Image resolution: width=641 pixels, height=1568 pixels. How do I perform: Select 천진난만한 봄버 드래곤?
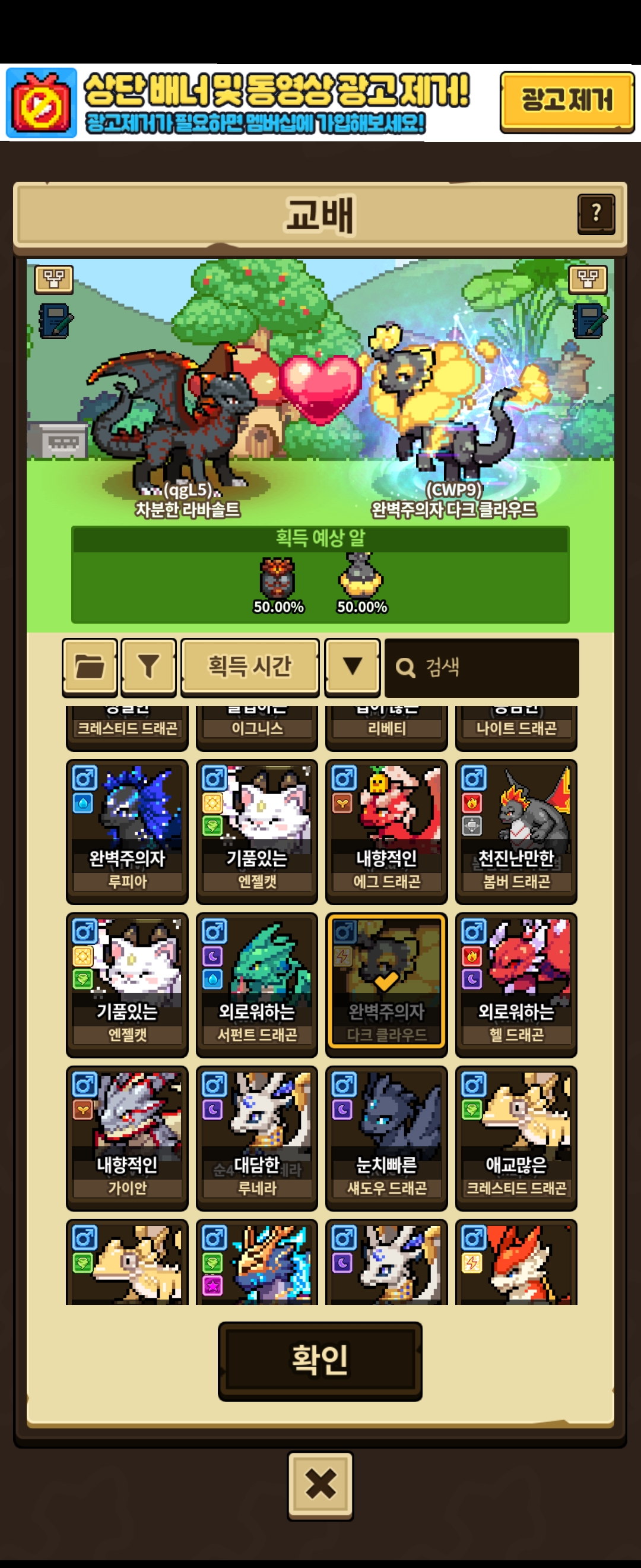[x=516, y=831]
